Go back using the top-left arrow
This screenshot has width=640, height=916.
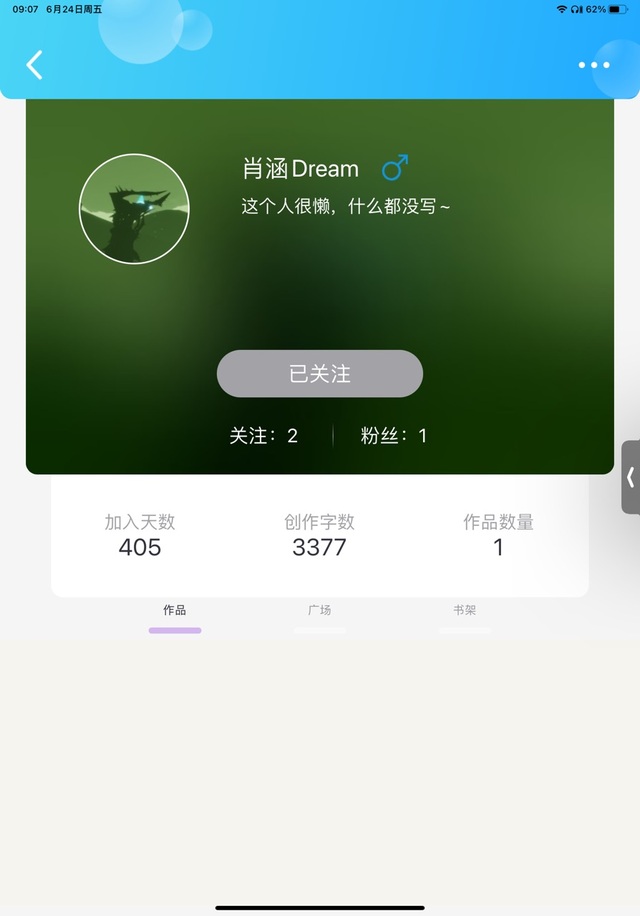click(x=34, y=64)
